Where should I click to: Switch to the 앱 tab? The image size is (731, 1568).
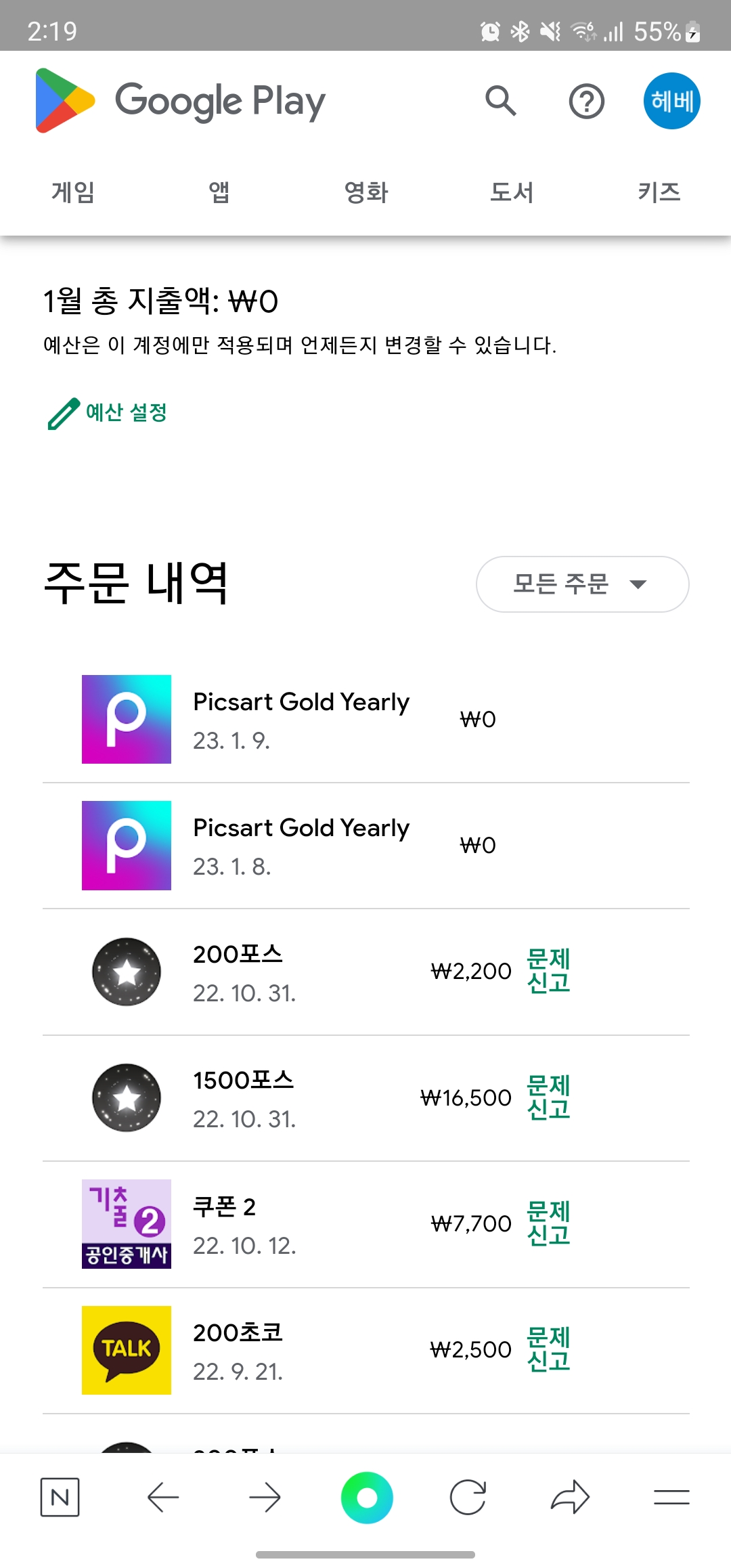[219, 192]
